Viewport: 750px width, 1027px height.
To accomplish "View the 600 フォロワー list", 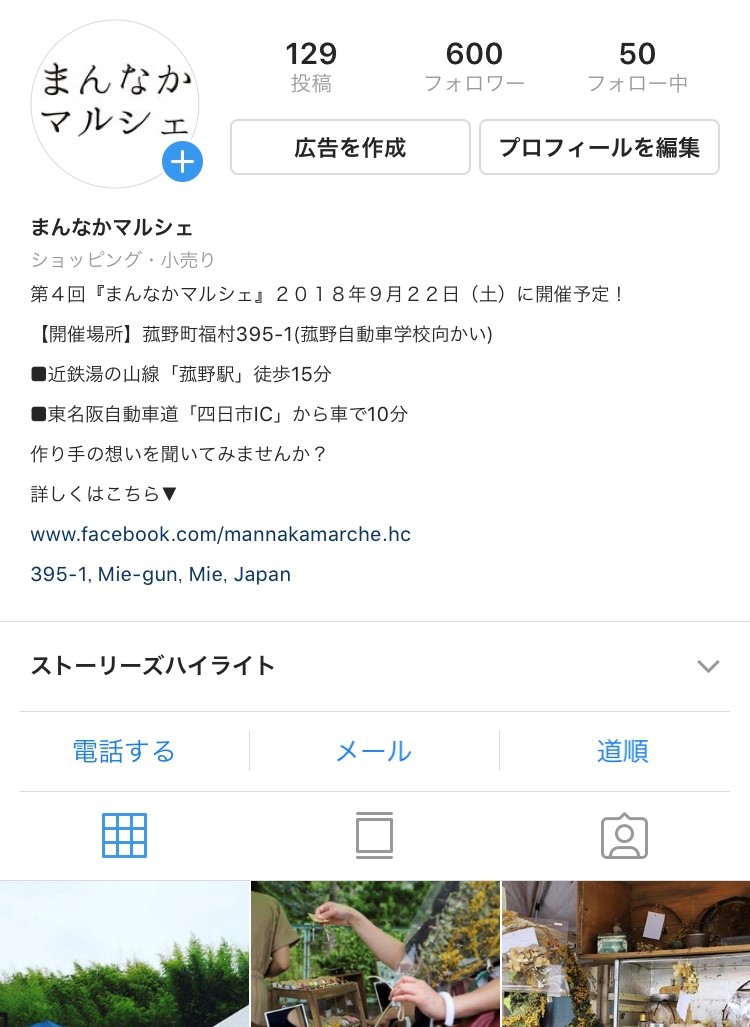I will coord(474,66).
